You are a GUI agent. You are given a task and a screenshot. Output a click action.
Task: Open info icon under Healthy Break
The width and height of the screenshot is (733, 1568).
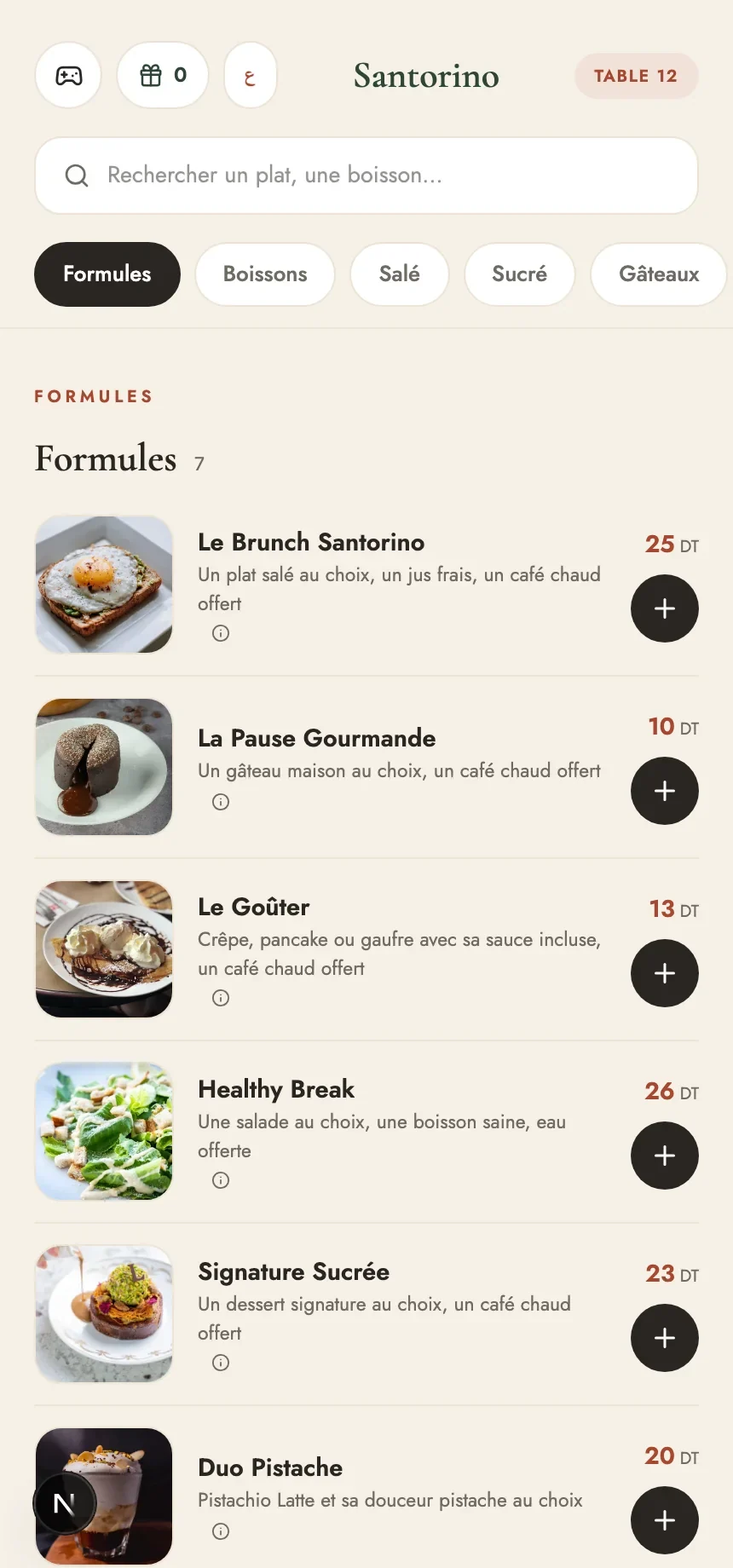pyautogui.click(x=221, y=1180)
